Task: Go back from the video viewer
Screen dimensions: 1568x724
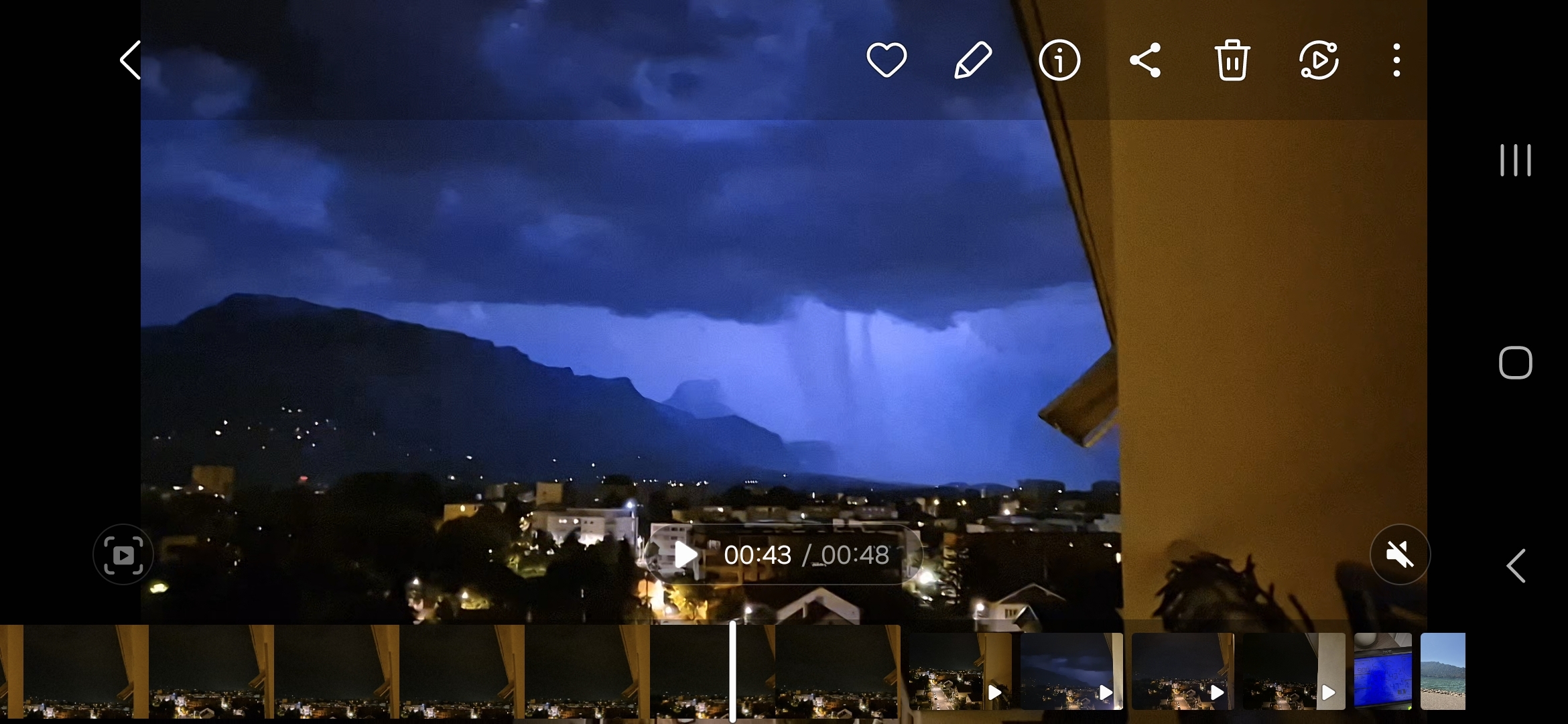Action: click(x=130, y=60)
